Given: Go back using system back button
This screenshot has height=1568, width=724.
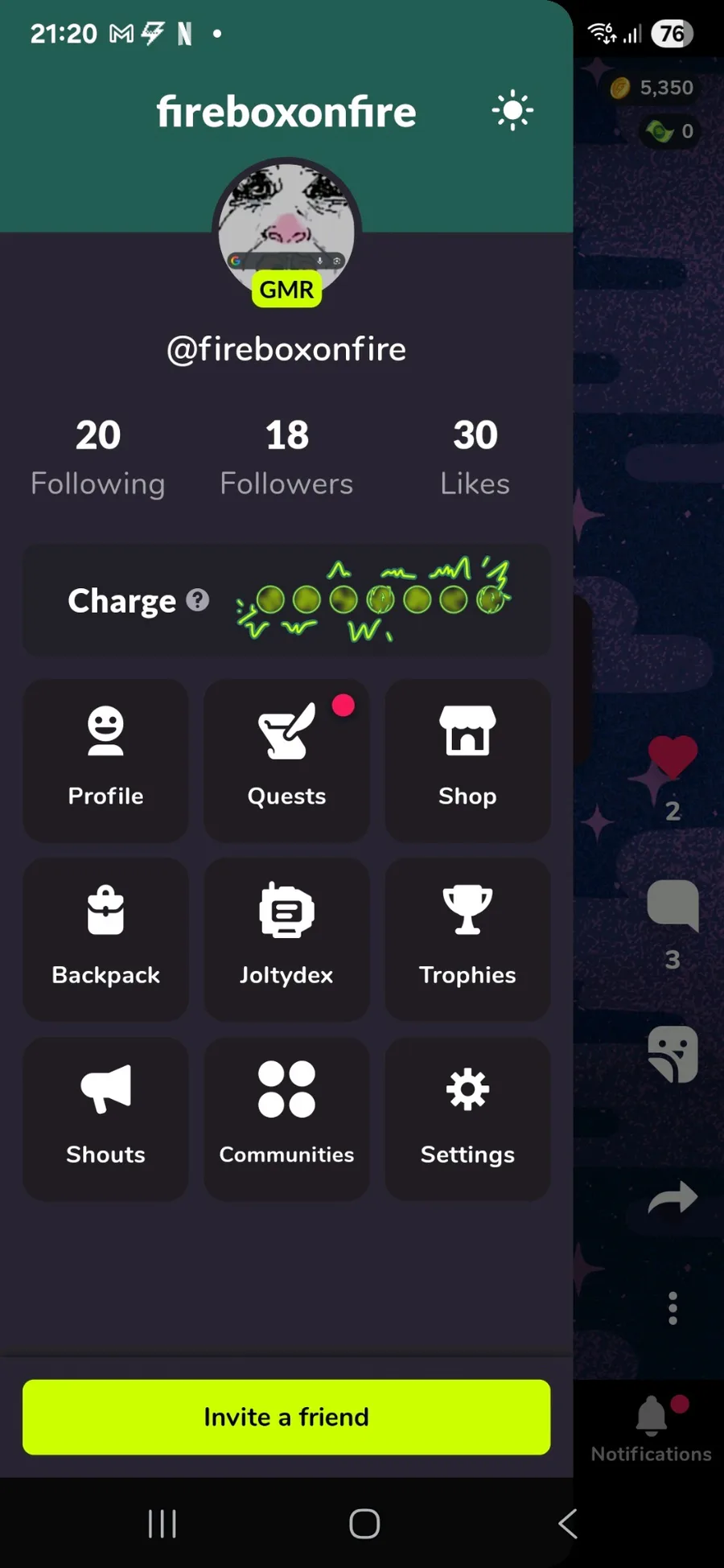Looking at the screenshot, I should (x=568, y=1523).
